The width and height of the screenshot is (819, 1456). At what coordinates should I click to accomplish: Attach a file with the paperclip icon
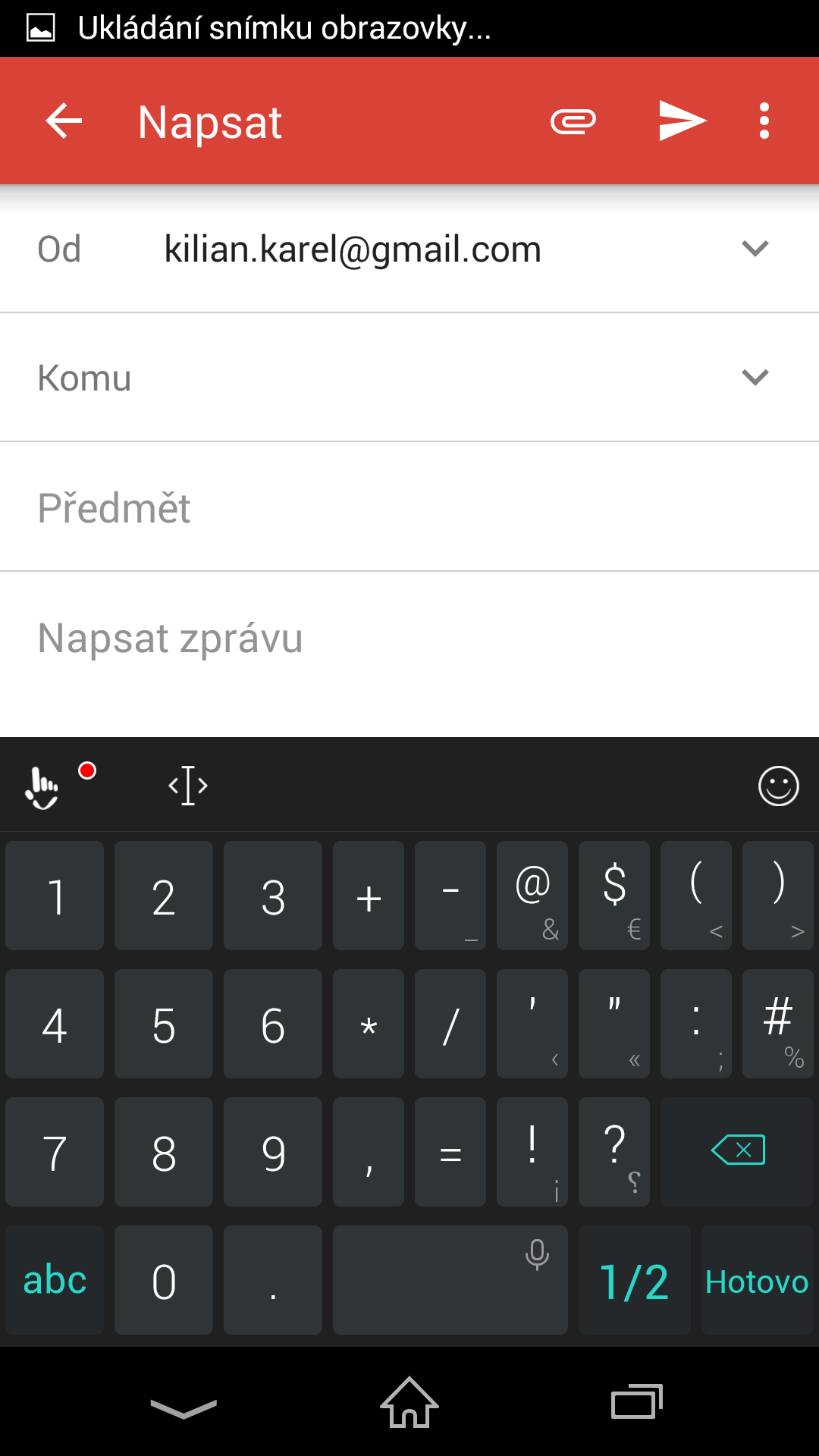(573, 121)
